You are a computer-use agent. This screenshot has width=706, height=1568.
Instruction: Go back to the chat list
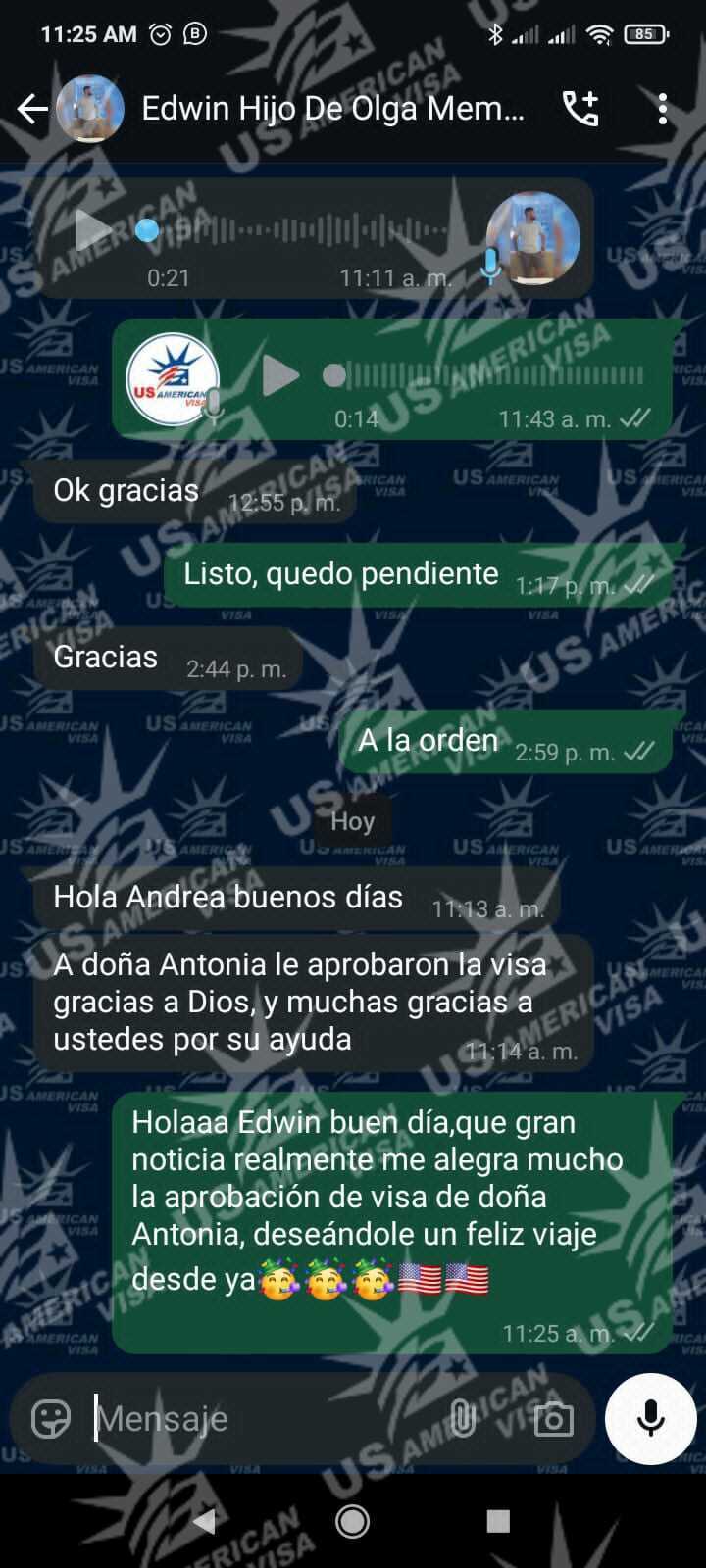(x=32, y=109)
